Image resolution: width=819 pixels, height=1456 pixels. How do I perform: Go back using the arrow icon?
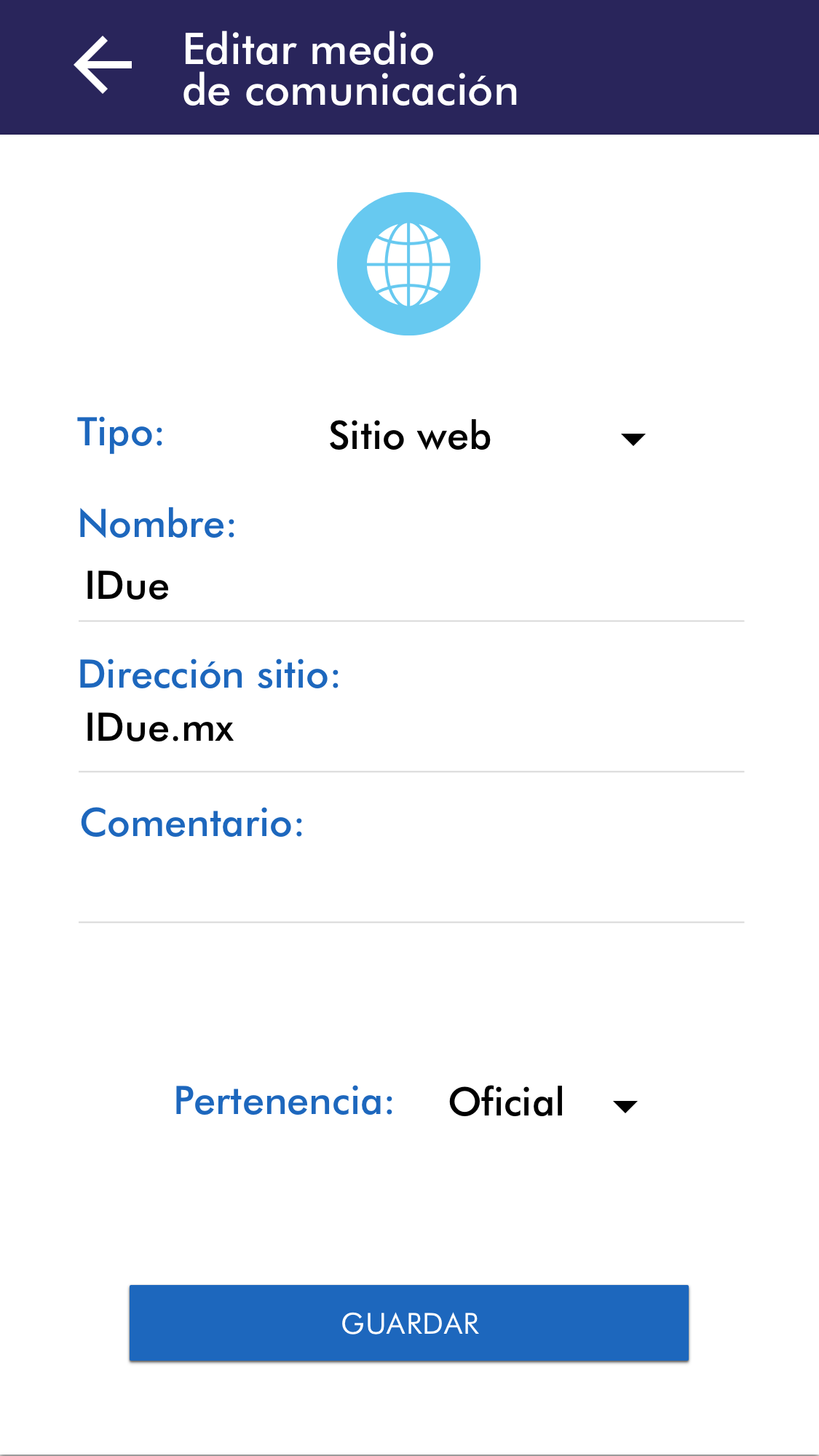tap(103, 65)
